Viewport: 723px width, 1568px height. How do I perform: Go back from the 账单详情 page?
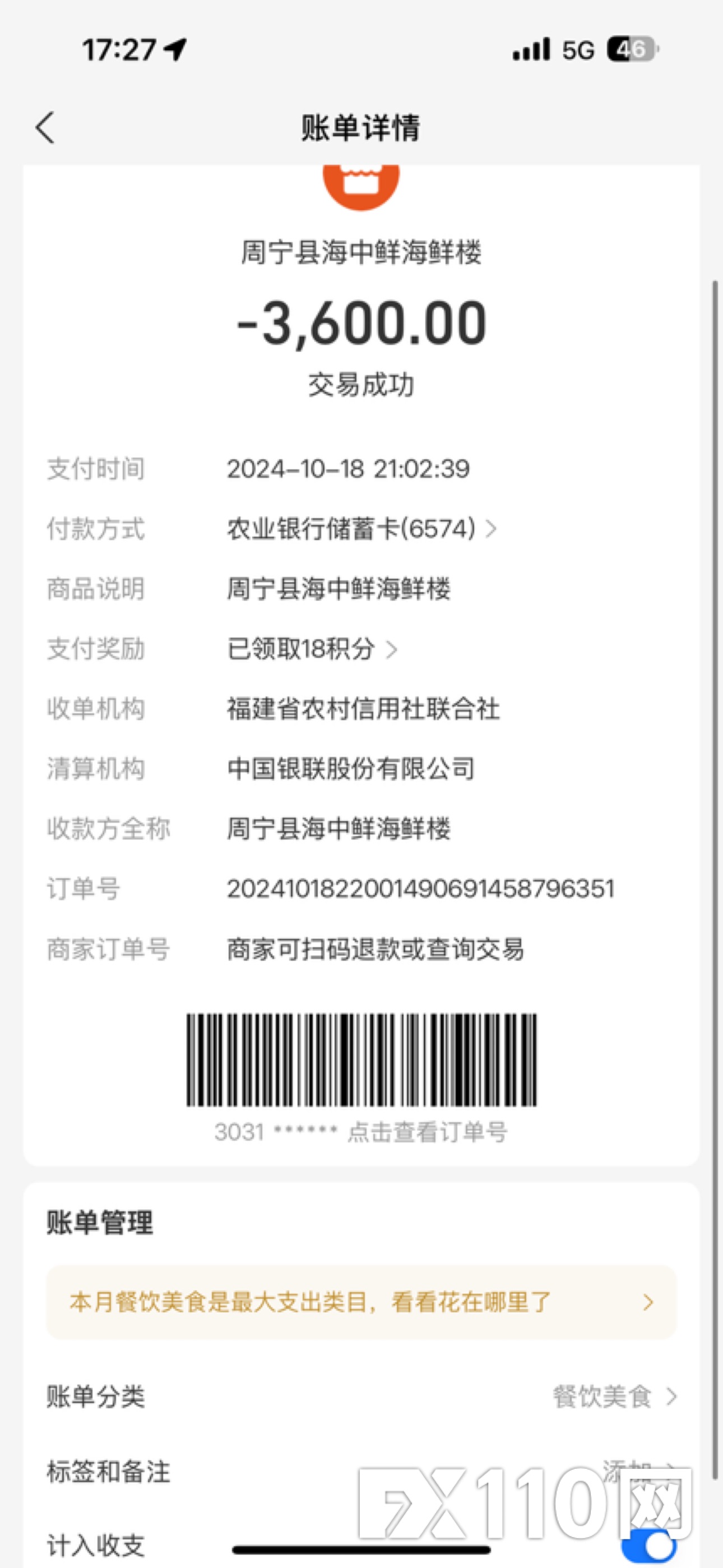(x=45, y=128)
